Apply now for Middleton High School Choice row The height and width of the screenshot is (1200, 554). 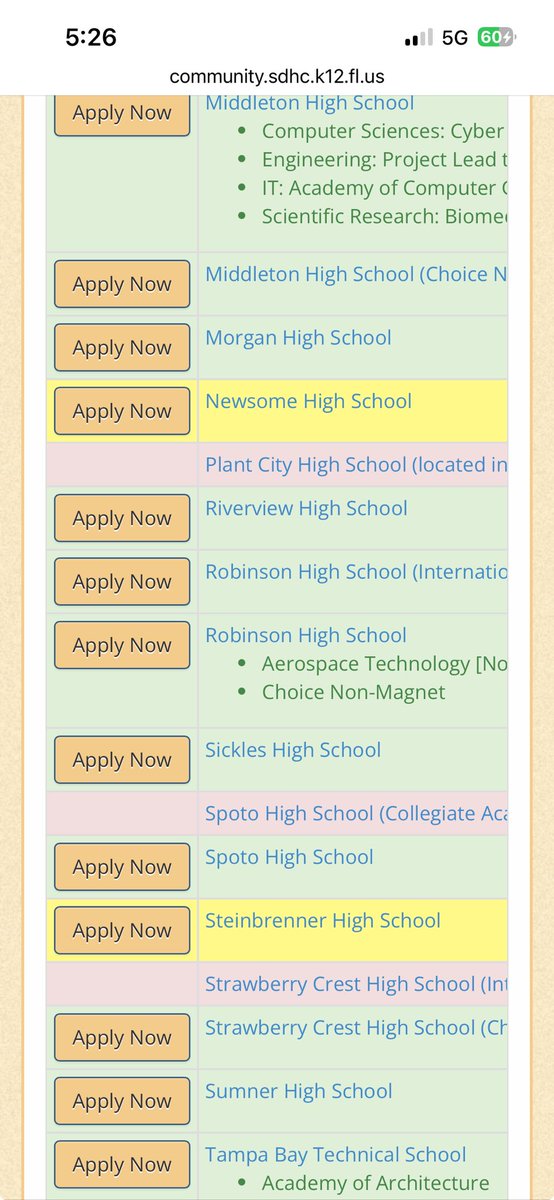122,284
